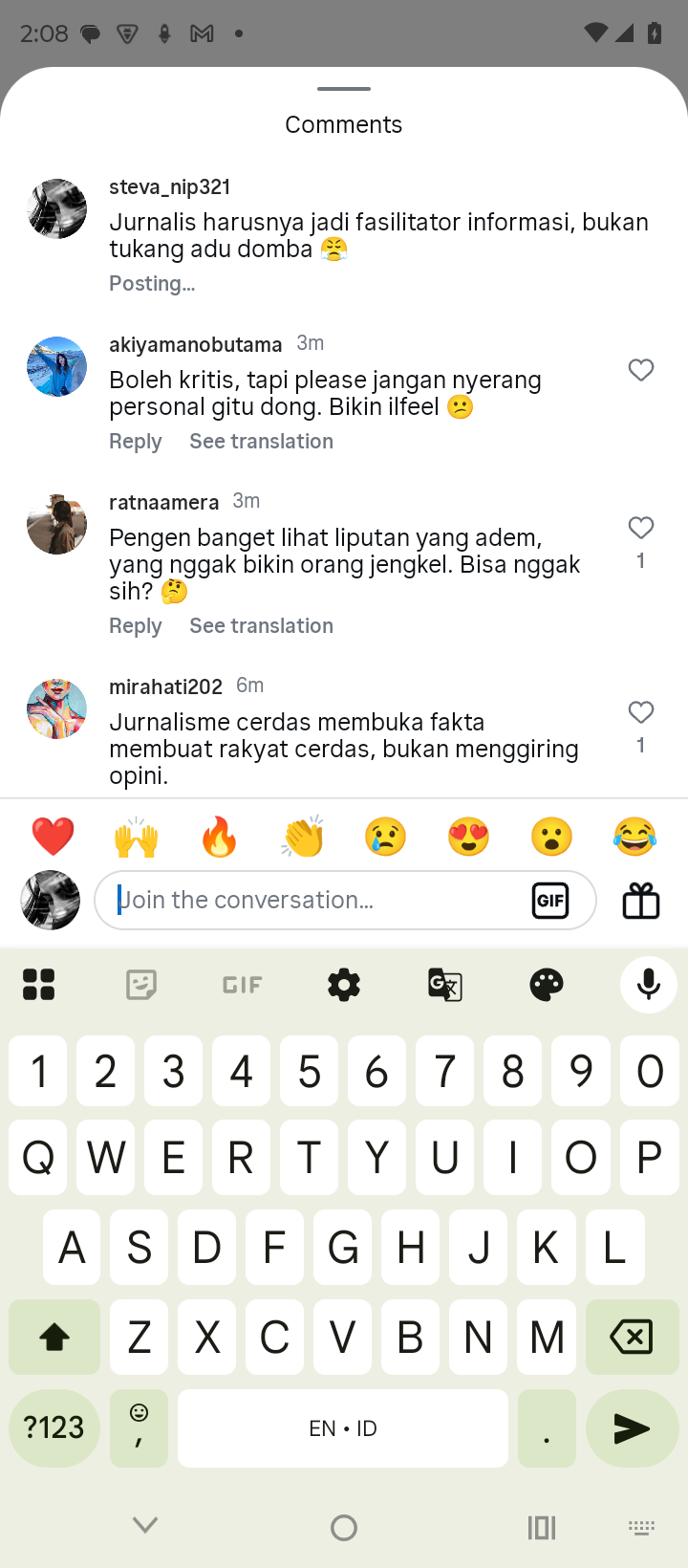Like akiyamanobutama's comment
The width and height of the screenshot is (688, 1568).
[x=641, y=370]
